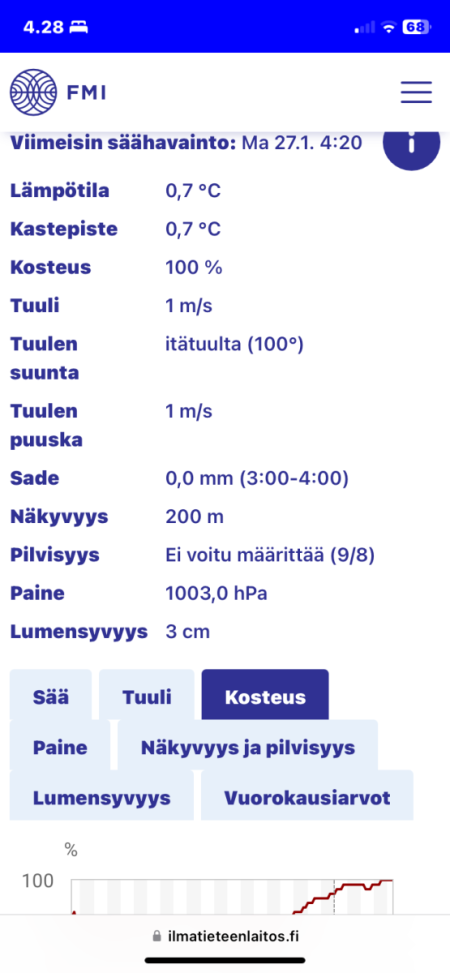
Task: Tap the ilmatieteenlaitos.fi address bar
Action: pos(225,936)
